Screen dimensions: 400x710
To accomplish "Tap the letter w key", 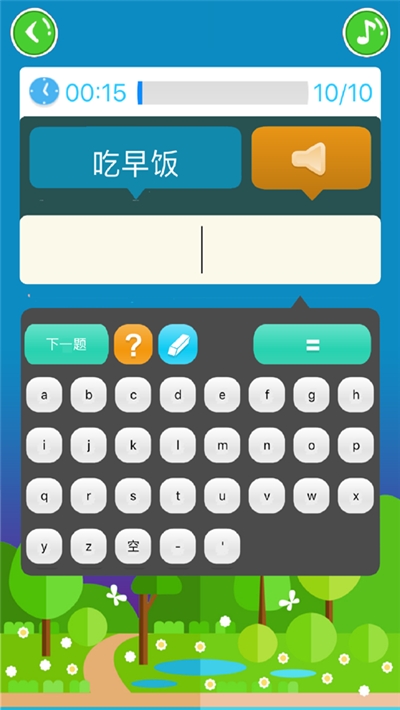I will pos(311,496).
